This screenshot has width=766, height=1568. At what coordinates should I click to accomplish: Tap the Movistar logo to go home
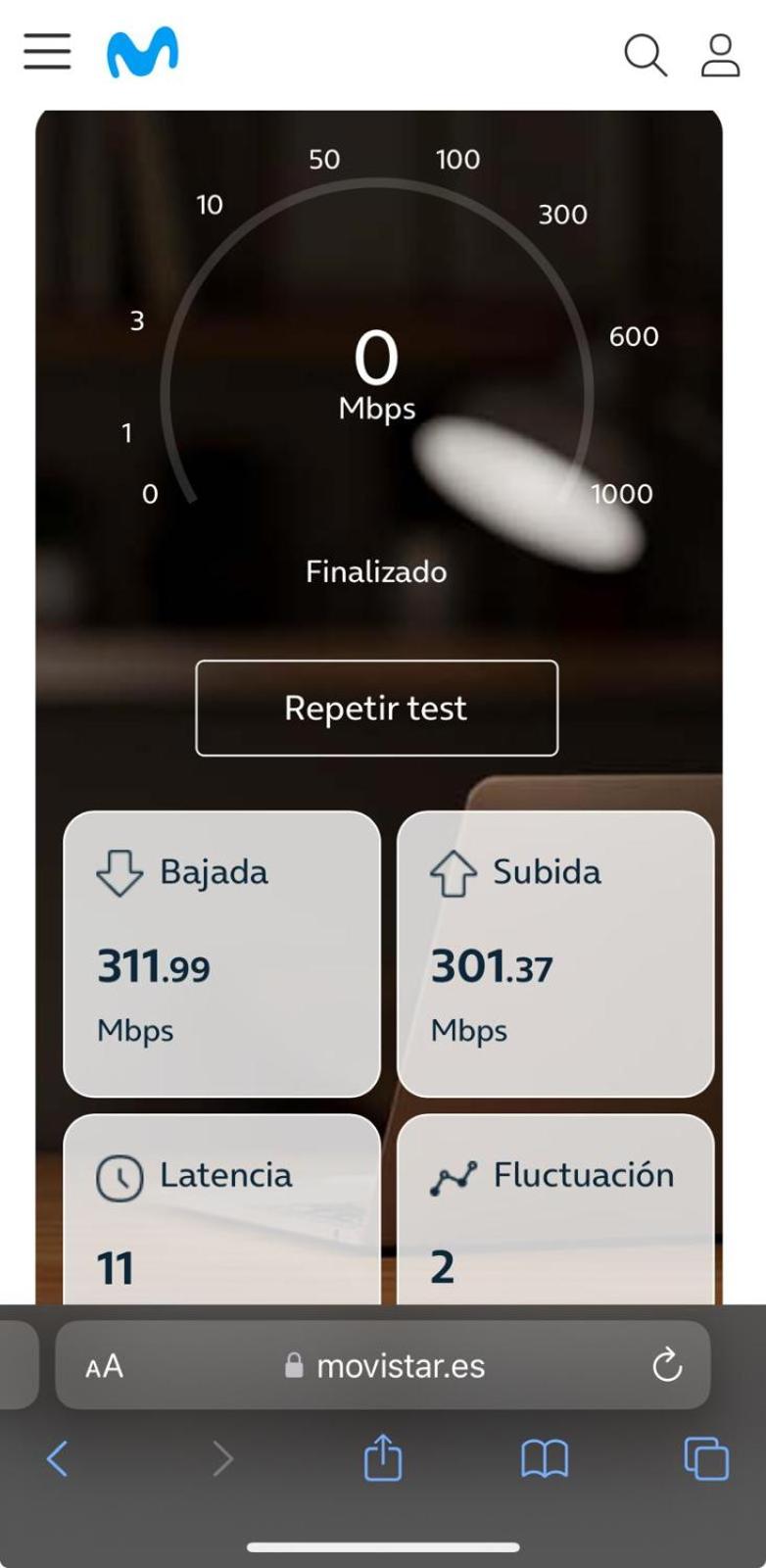[143, 52]
